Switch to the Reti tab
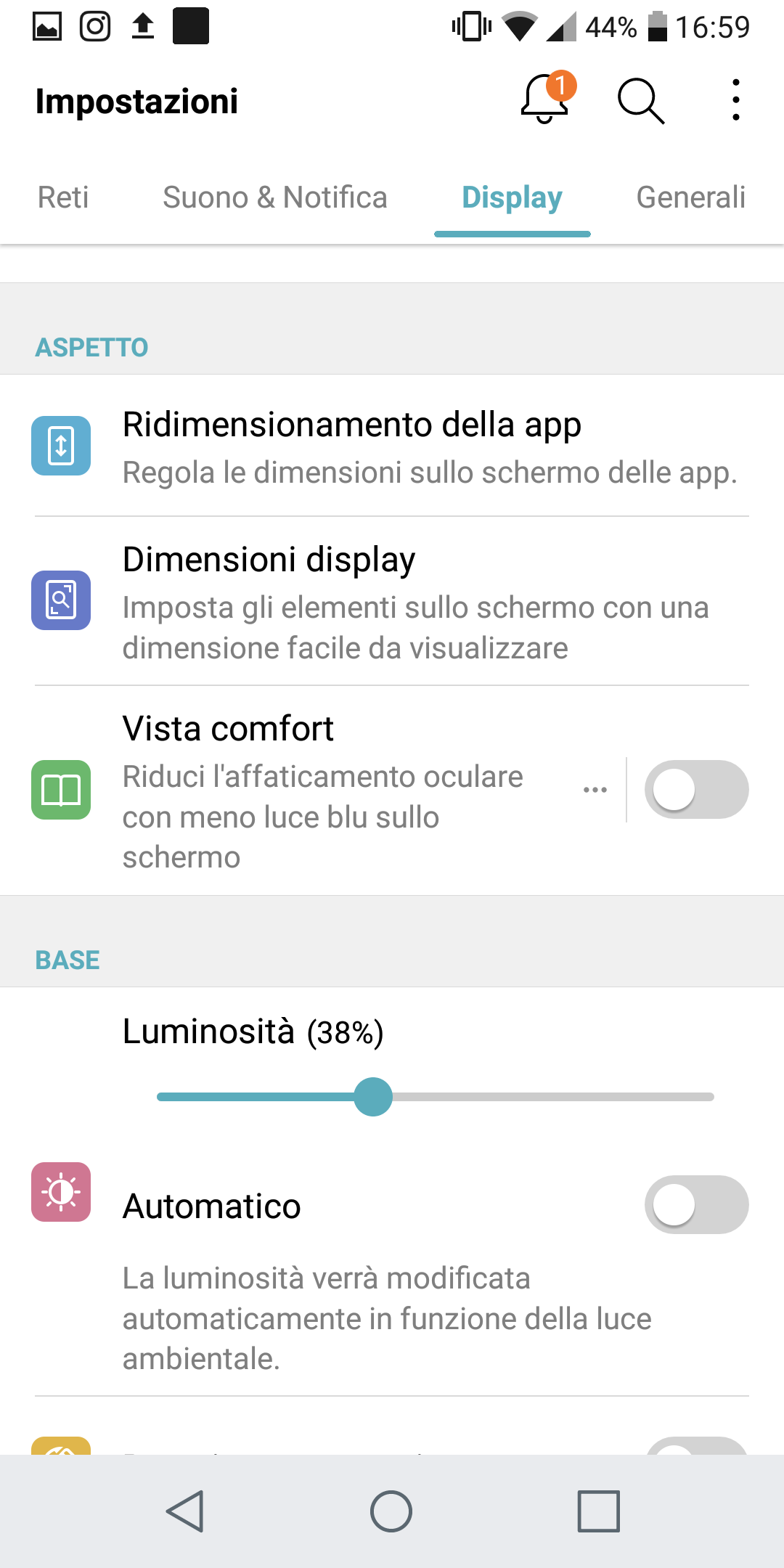 pos(63,197)
